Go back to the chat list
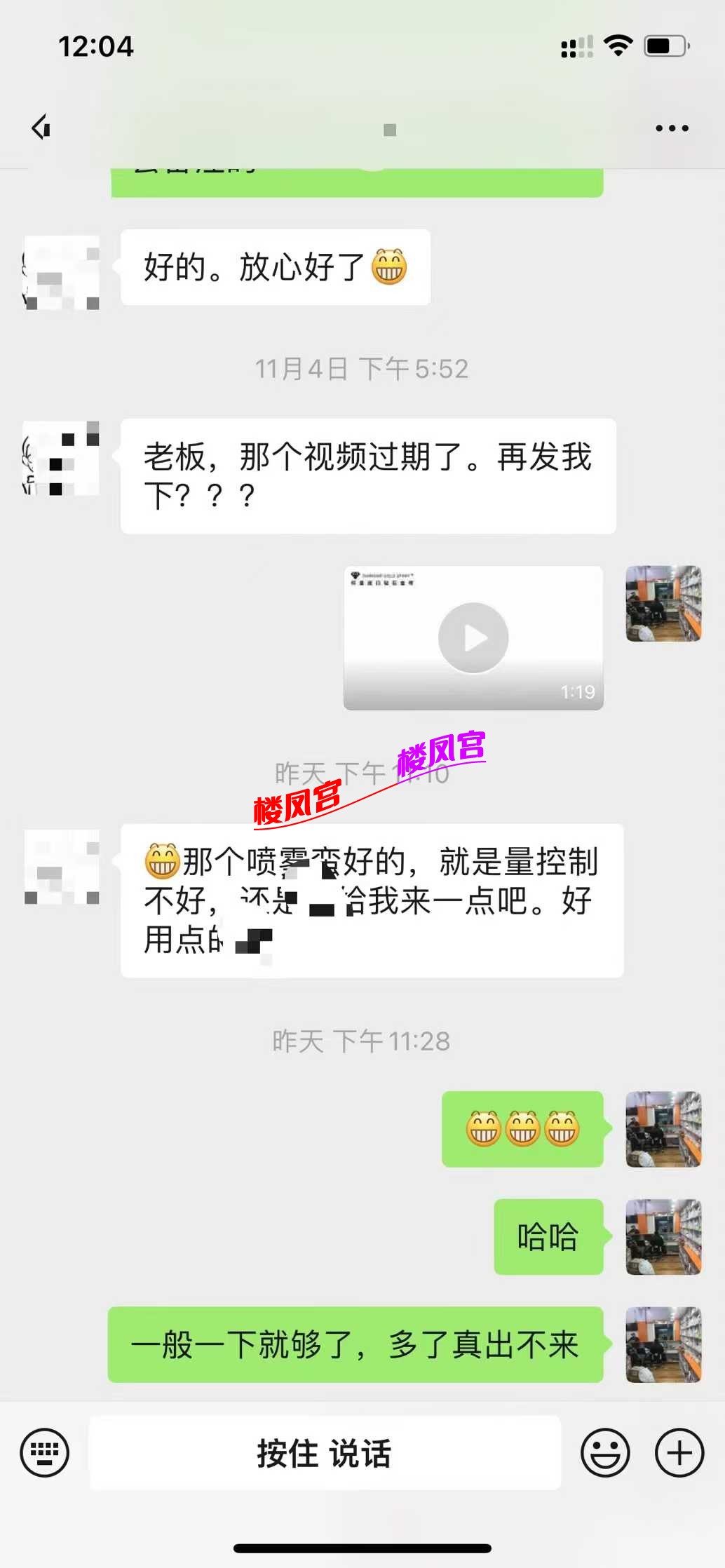This screenshot has width=725, height=1568. click(41, 128)
